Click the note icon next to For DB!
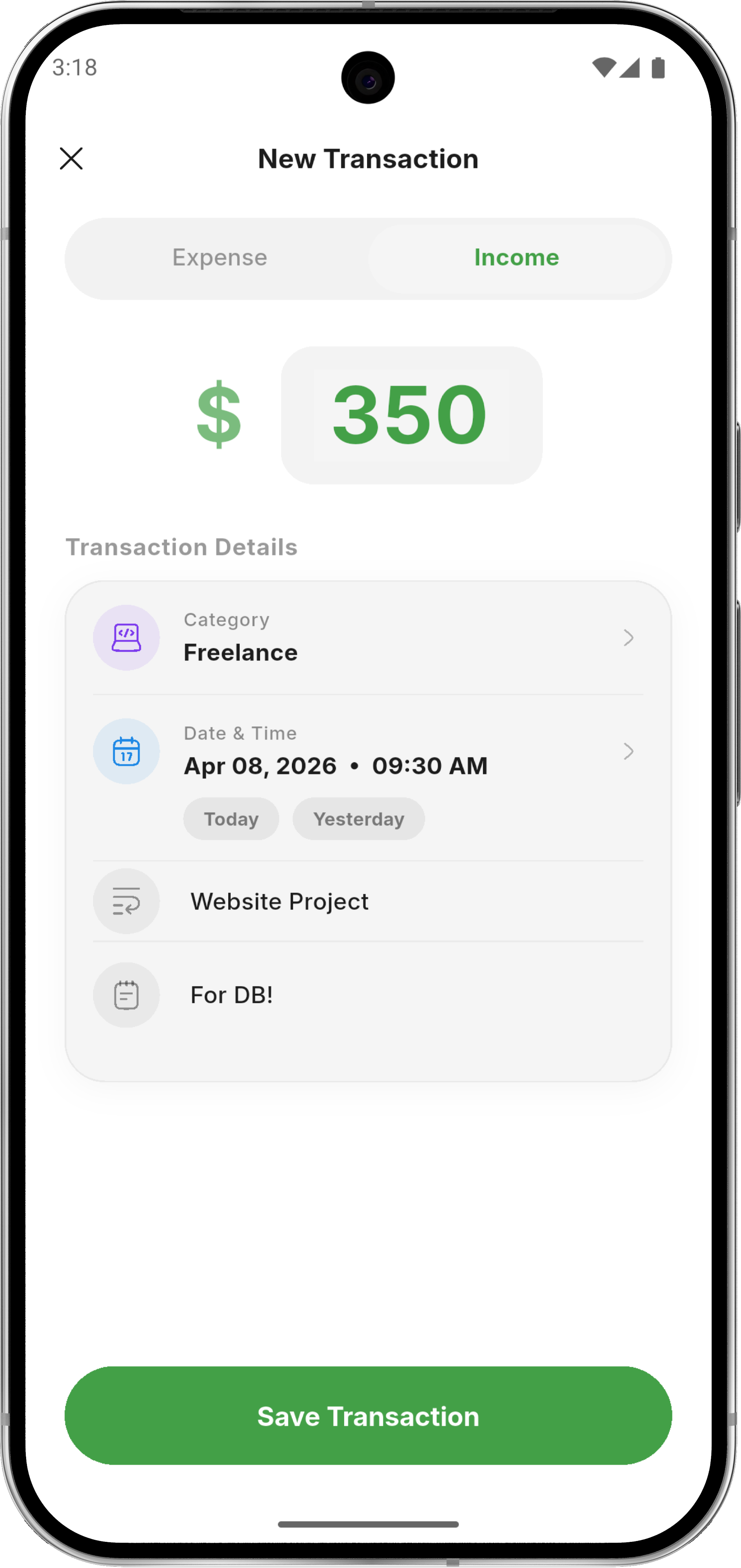The height and width of the screenshot is (1568, 741). pos(126,995)
